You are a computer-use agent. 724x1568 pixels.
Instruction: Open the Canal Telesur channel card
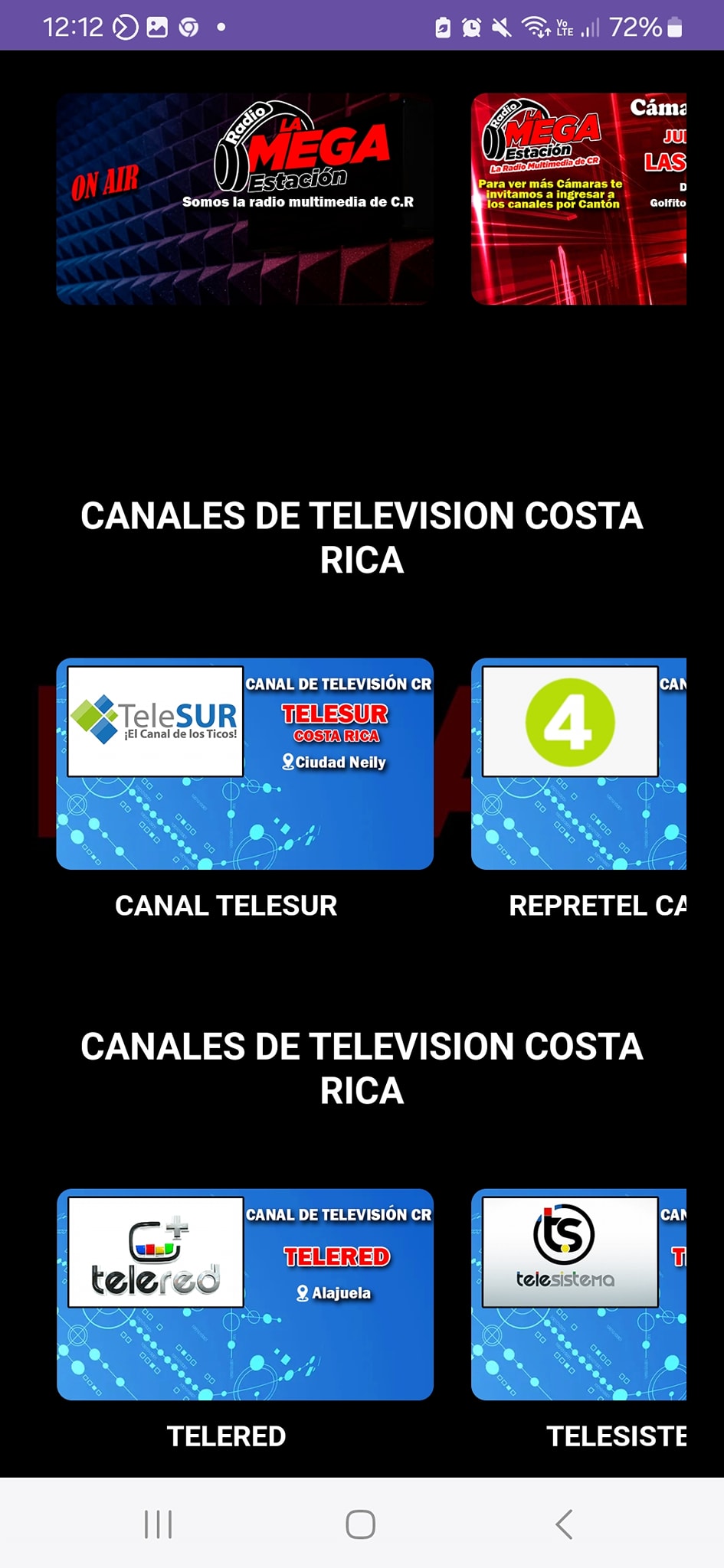245,763
